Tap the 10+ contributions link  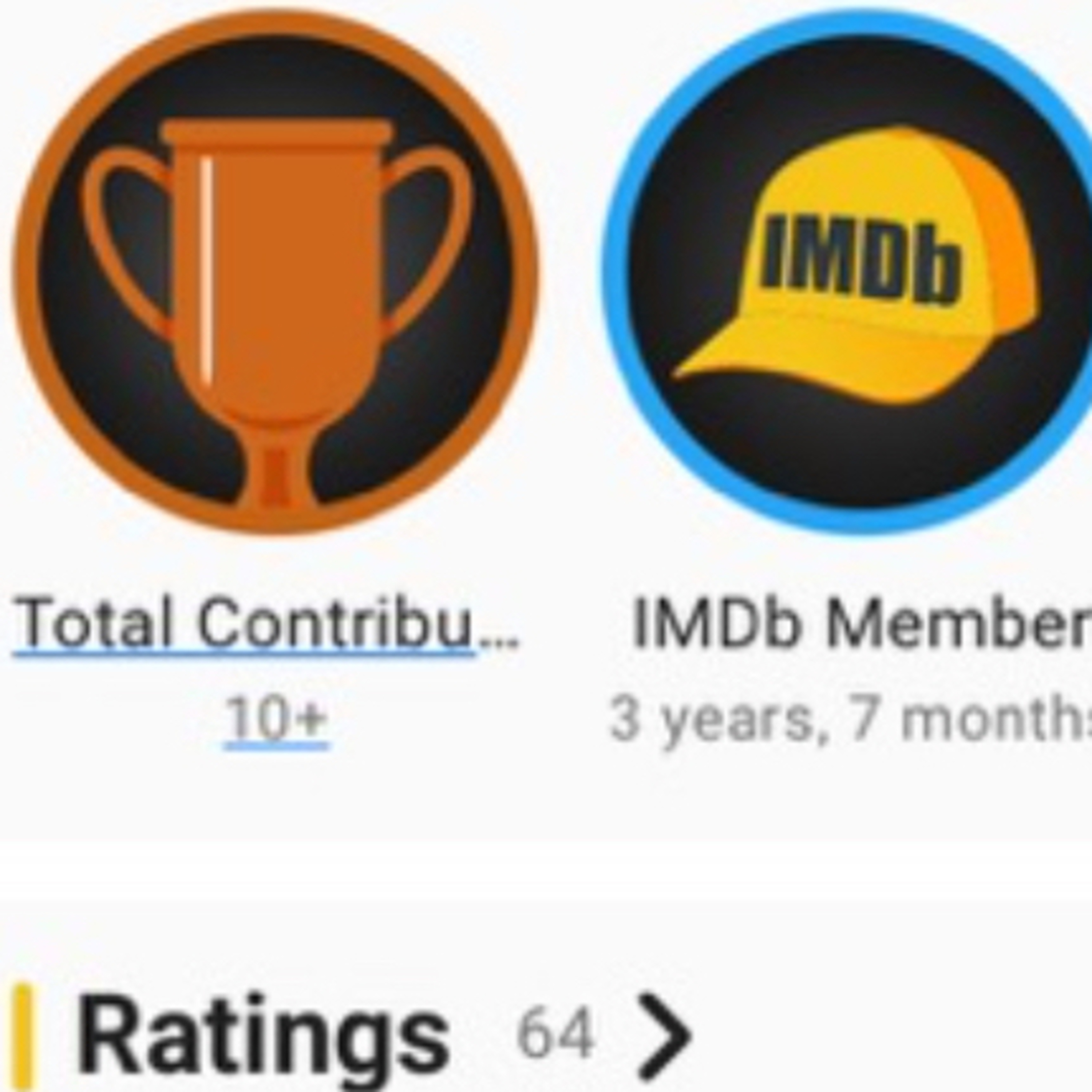(276, 720)
